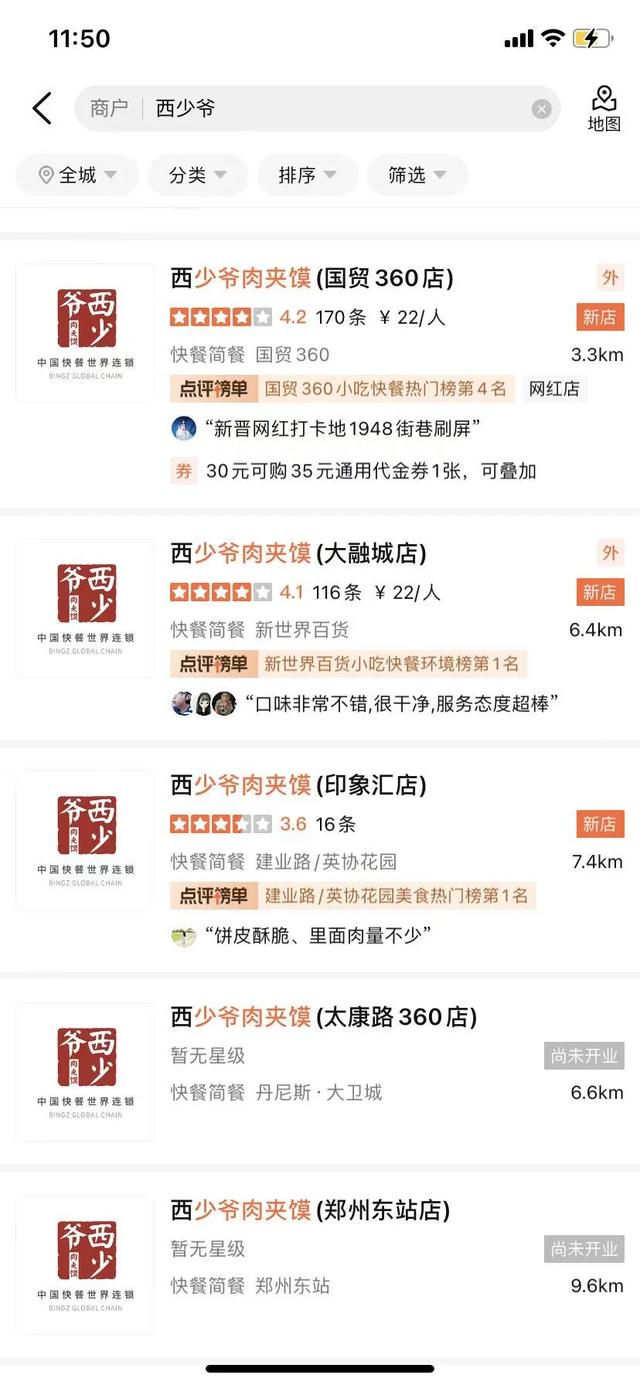This screenshot has width=640, height=1385.
Task: Open 西少爷肉夹馍 (国贸360店) listing
Action: [320, 373]
